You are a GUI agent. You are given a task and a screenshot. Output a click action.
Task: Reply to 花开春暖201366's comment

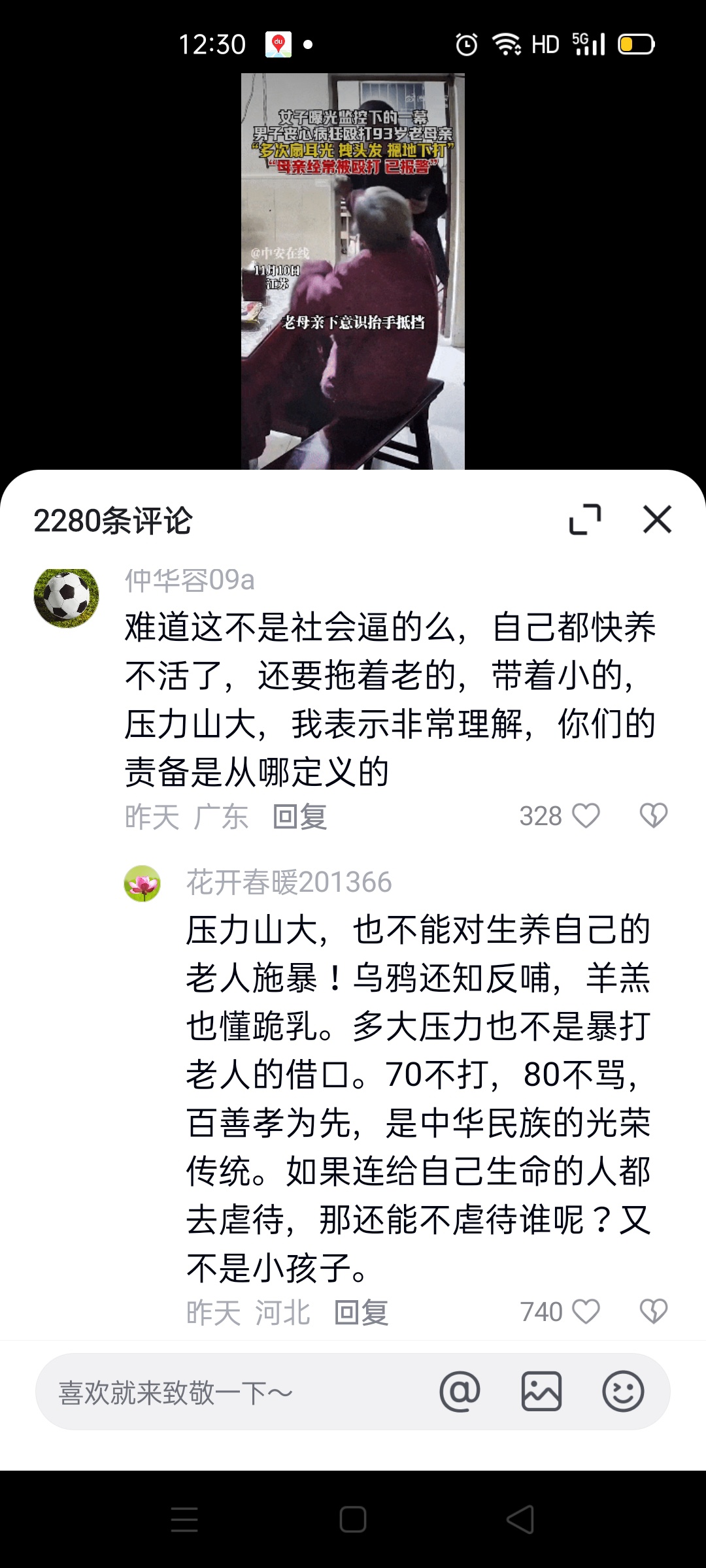tap(361, 1313)
